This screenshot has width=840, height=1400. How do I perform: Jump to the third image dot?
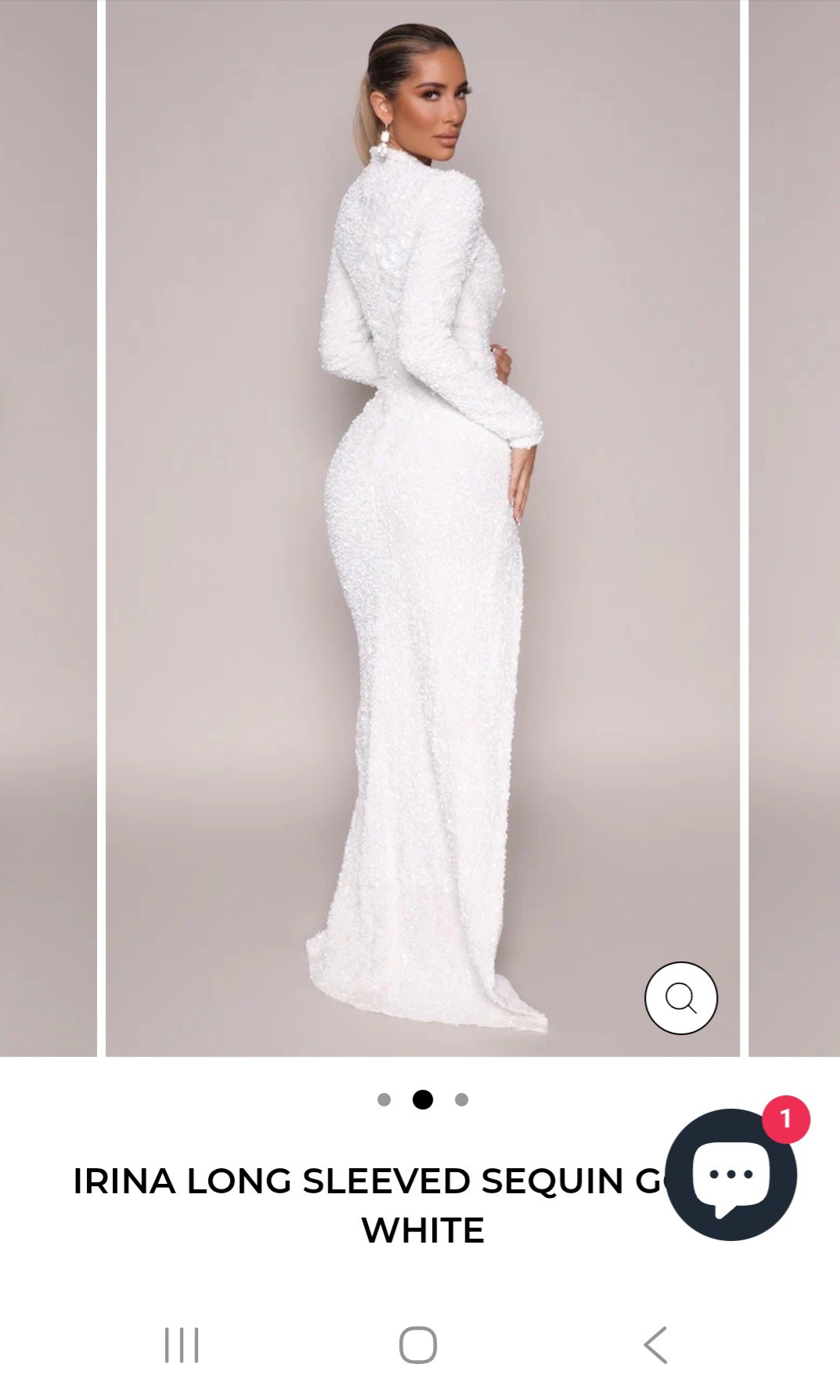tap(462, 1099)
